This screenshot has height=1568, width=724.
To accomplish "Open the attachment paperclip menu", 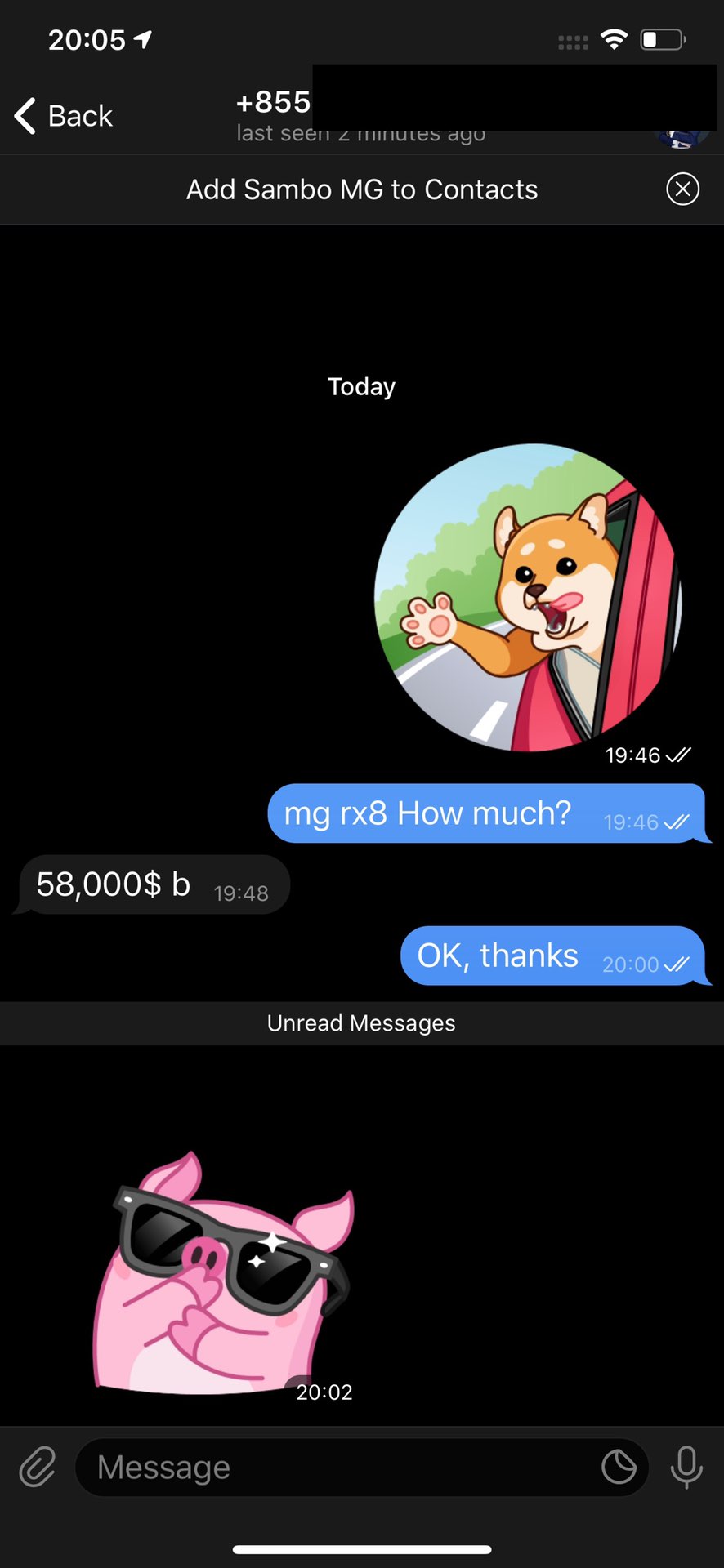I will (38, 1467).
